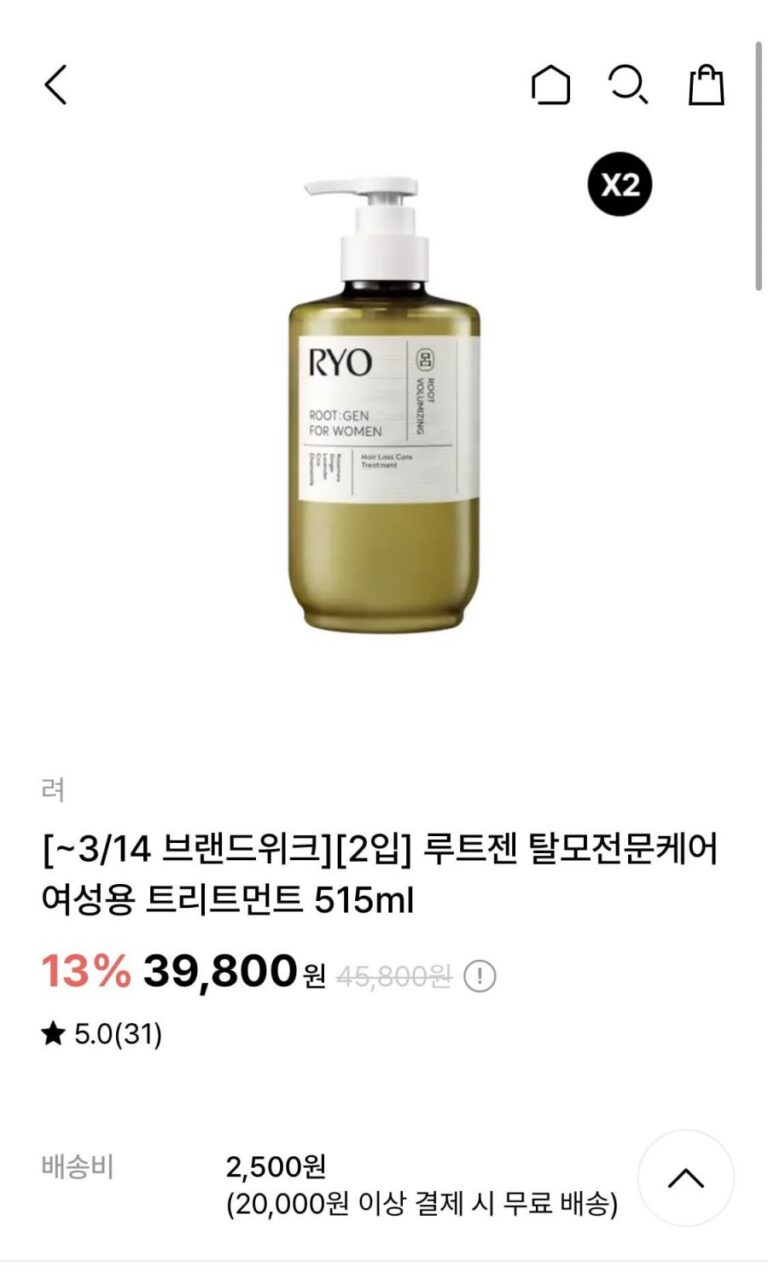The image size is (768, 1273).
Task: Open the home icon
Action: coord(550,85)
